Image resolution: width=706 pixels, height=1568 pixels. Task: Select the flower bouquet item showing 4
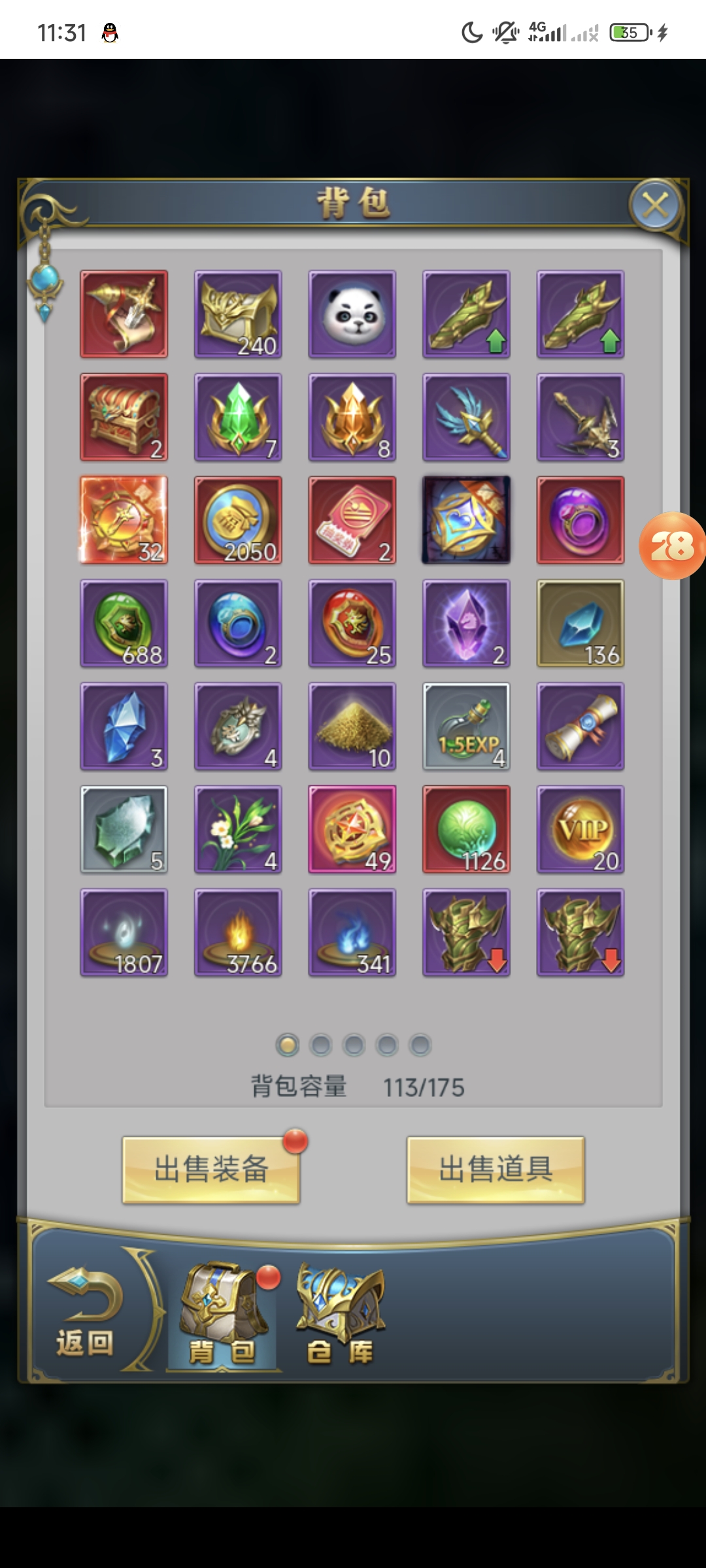click(238, 830)
